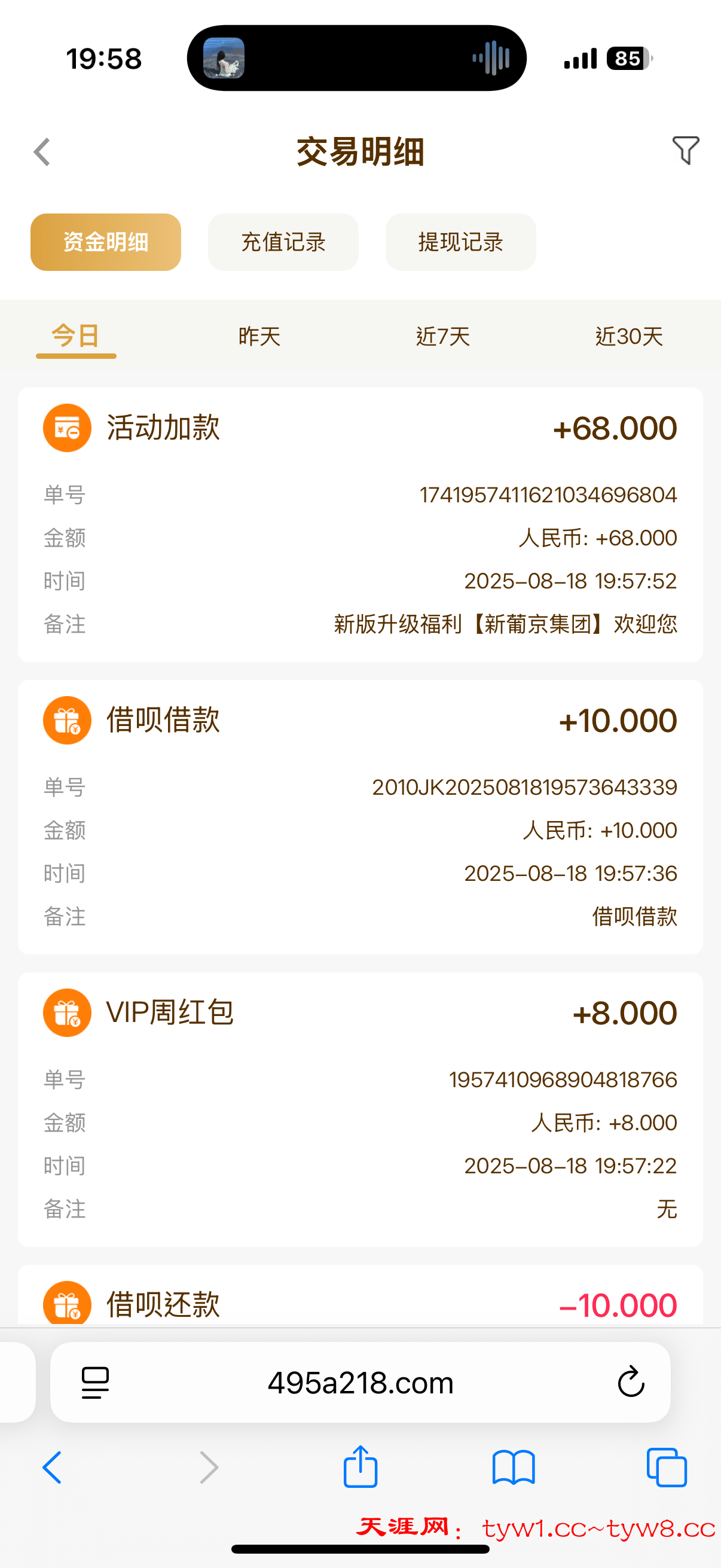
Task: Open Safari page settings menu
Action: (96, 1383)
